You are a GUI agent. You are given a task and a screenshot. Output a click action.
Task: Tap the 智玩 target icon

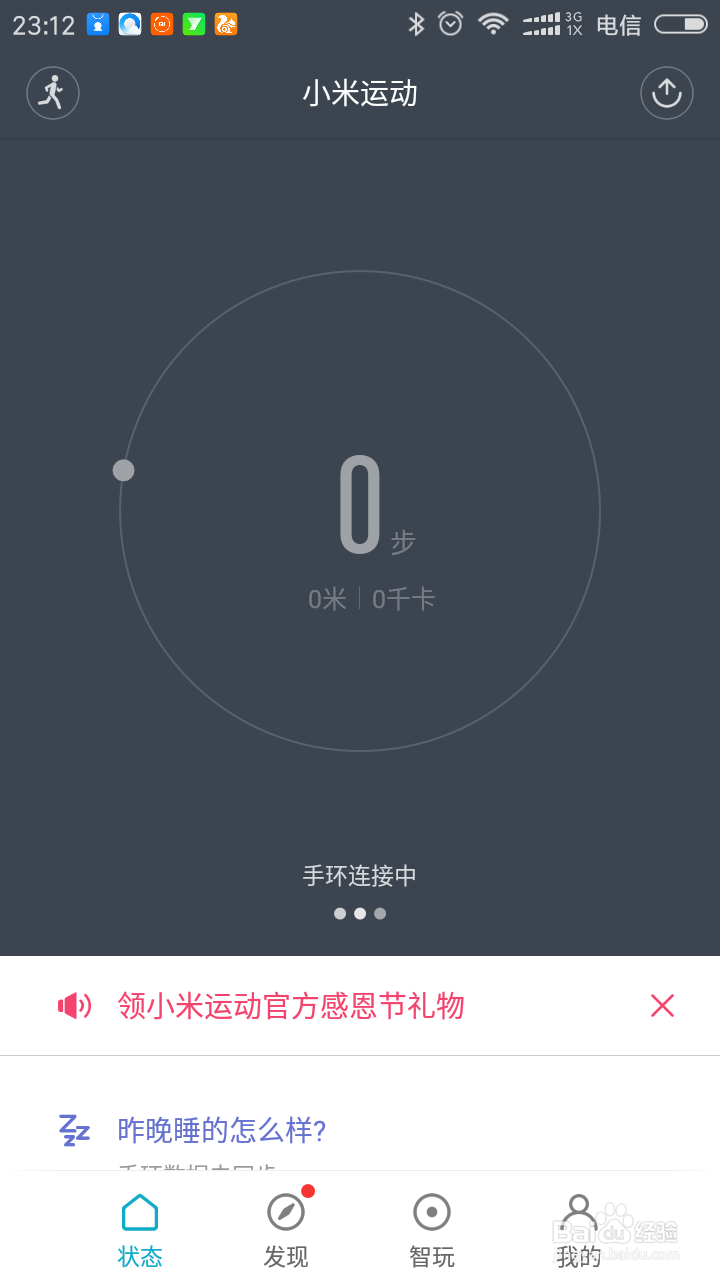click(432, 1211)
